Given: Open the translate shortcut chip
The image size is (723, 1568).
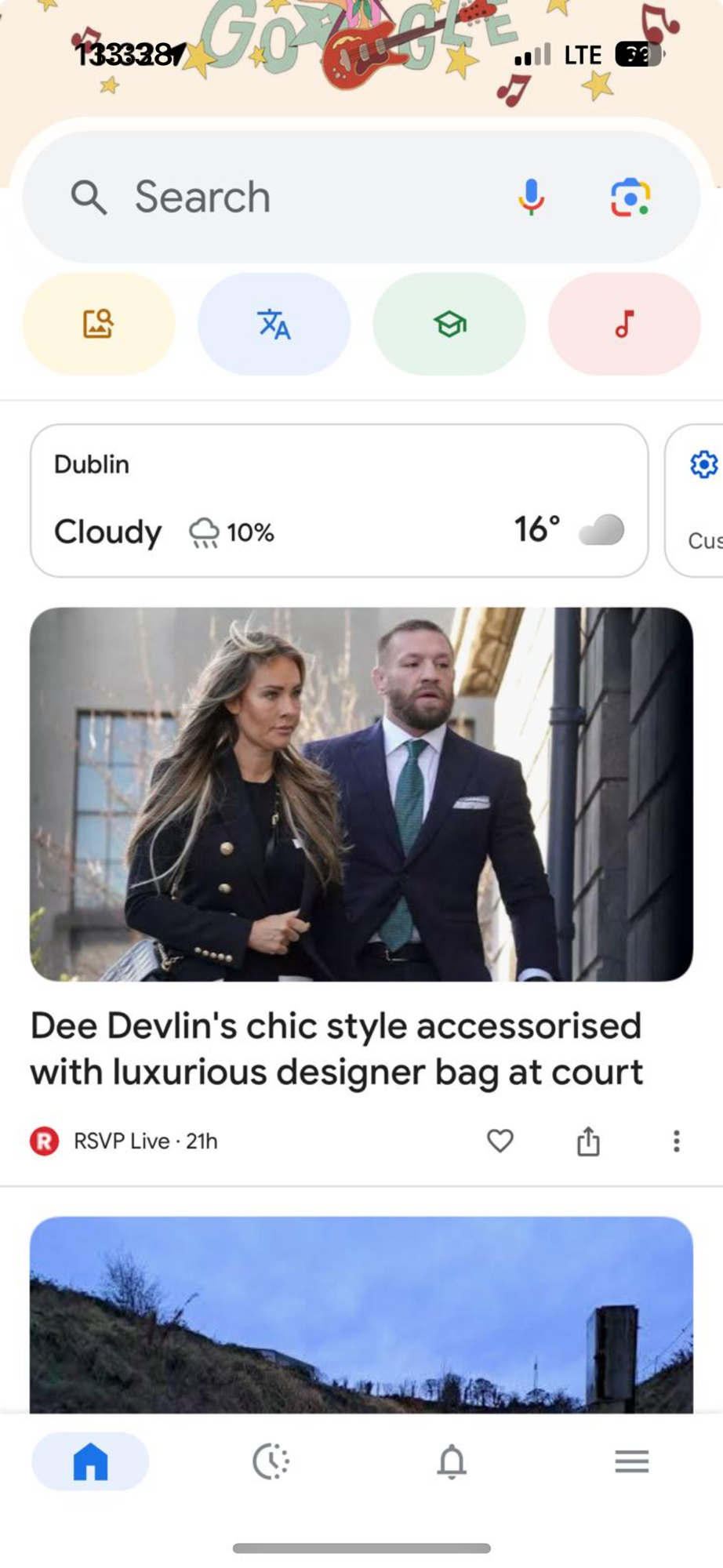Looking at the screenshot, I should pos(274,324).
